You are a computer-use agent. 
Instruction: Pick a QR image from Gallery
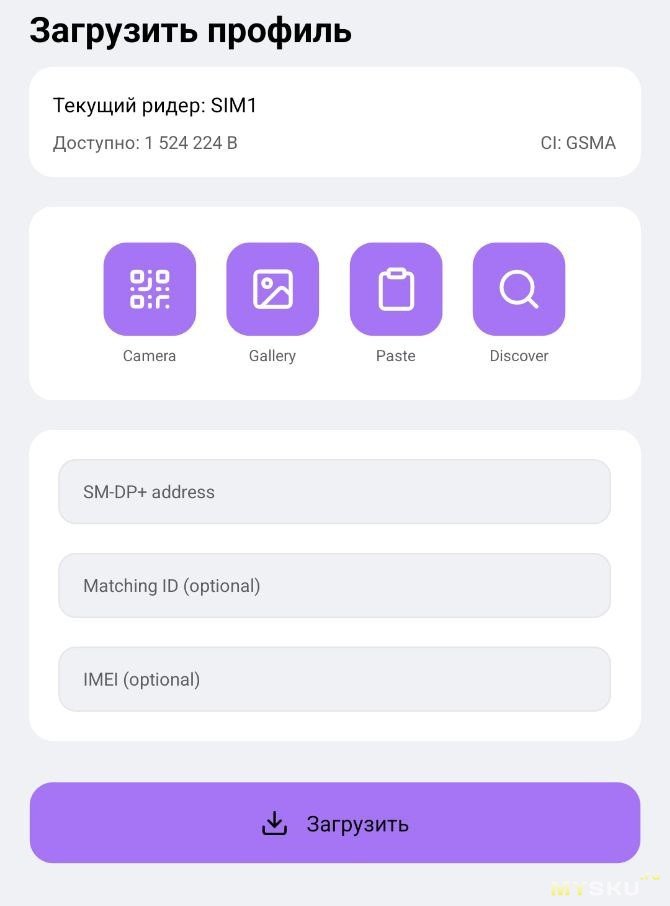pyautogui.click(x=272, y=289)
